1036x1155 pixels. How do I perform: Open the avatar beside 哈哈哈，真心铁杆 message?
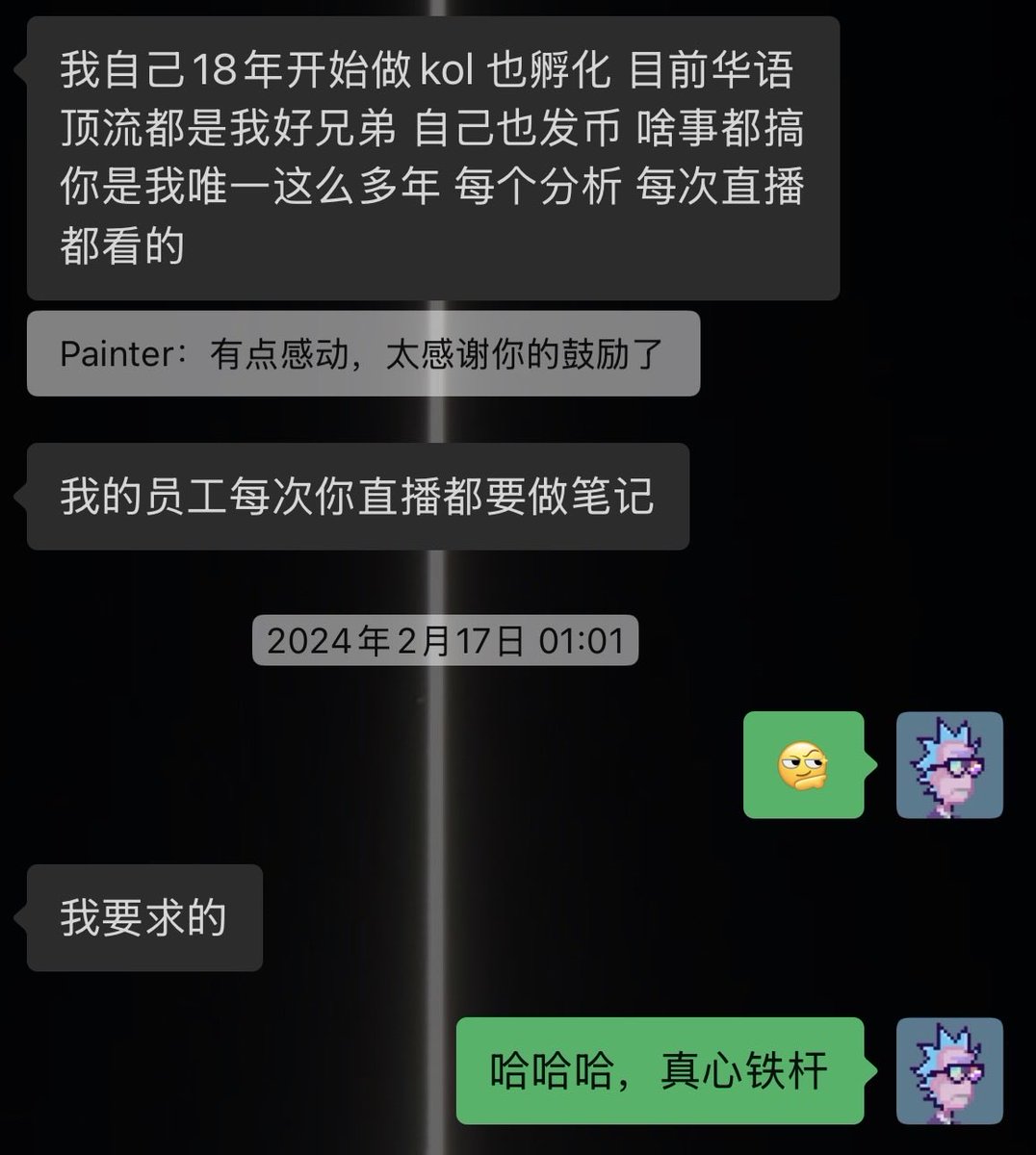click(x=949, y=1070)
